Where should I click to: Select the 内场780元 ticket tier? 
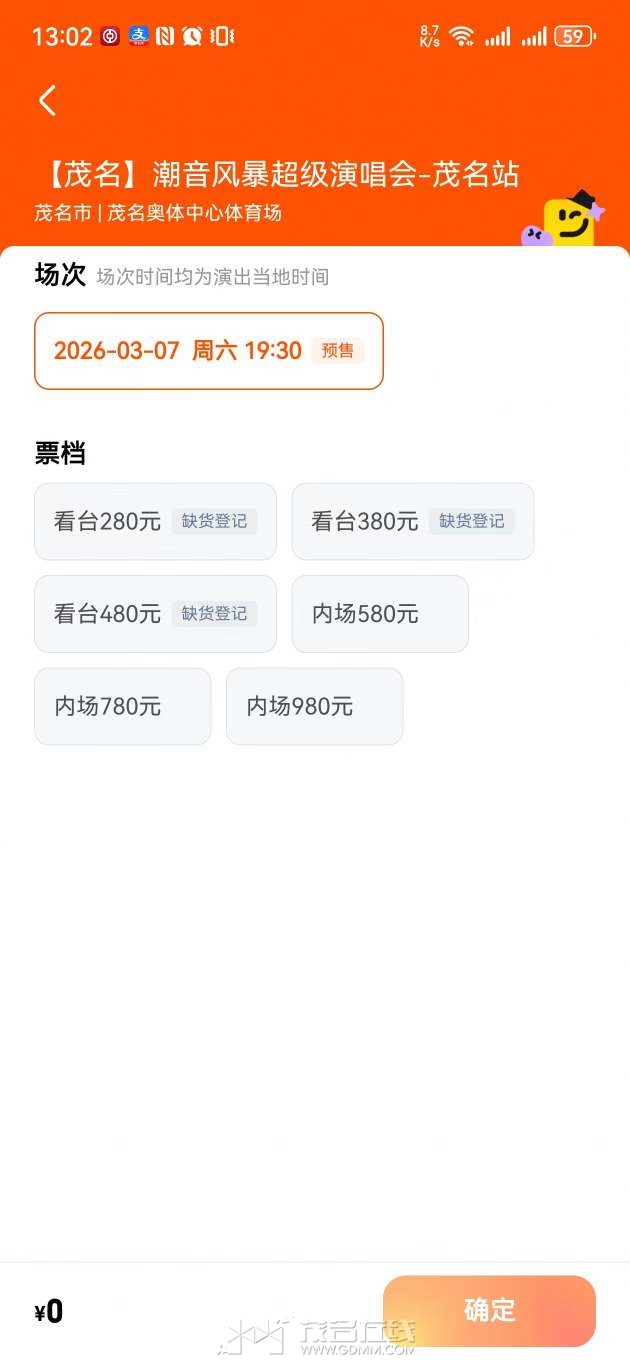click(x=122, y=706)
